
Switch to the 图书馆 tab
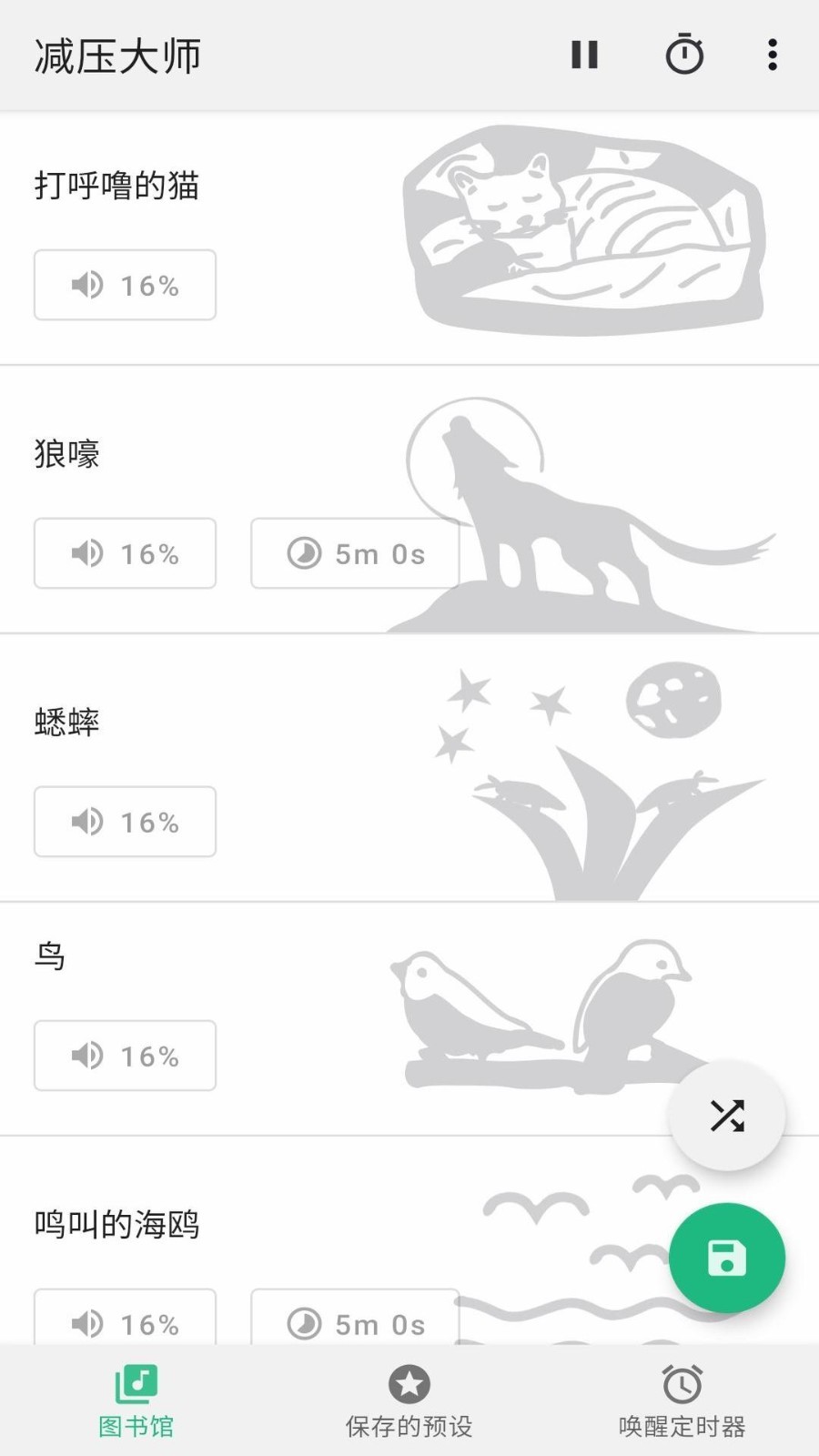click(x=136, y=1401)
